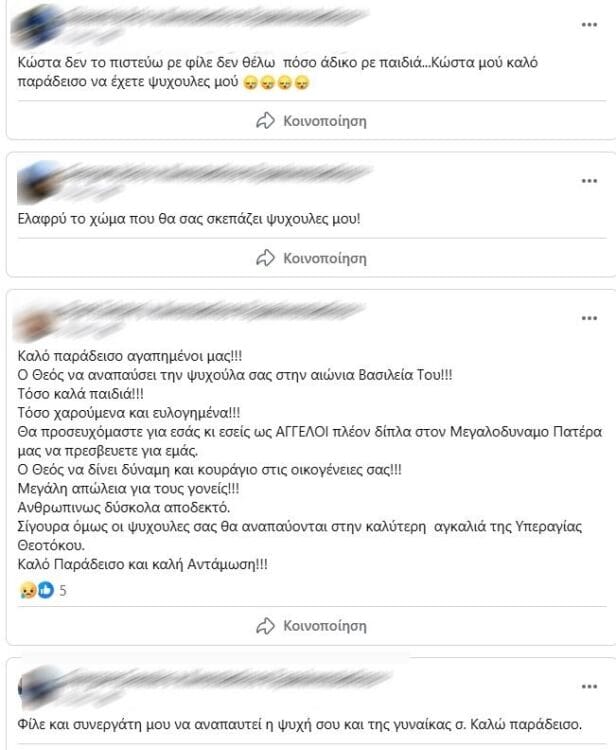Screen dimensions: 616x750
Task: Open options menu for the 'Καλό παράδεισο αγαπημένοι μας' post
Action: click(x=589, y=318)
